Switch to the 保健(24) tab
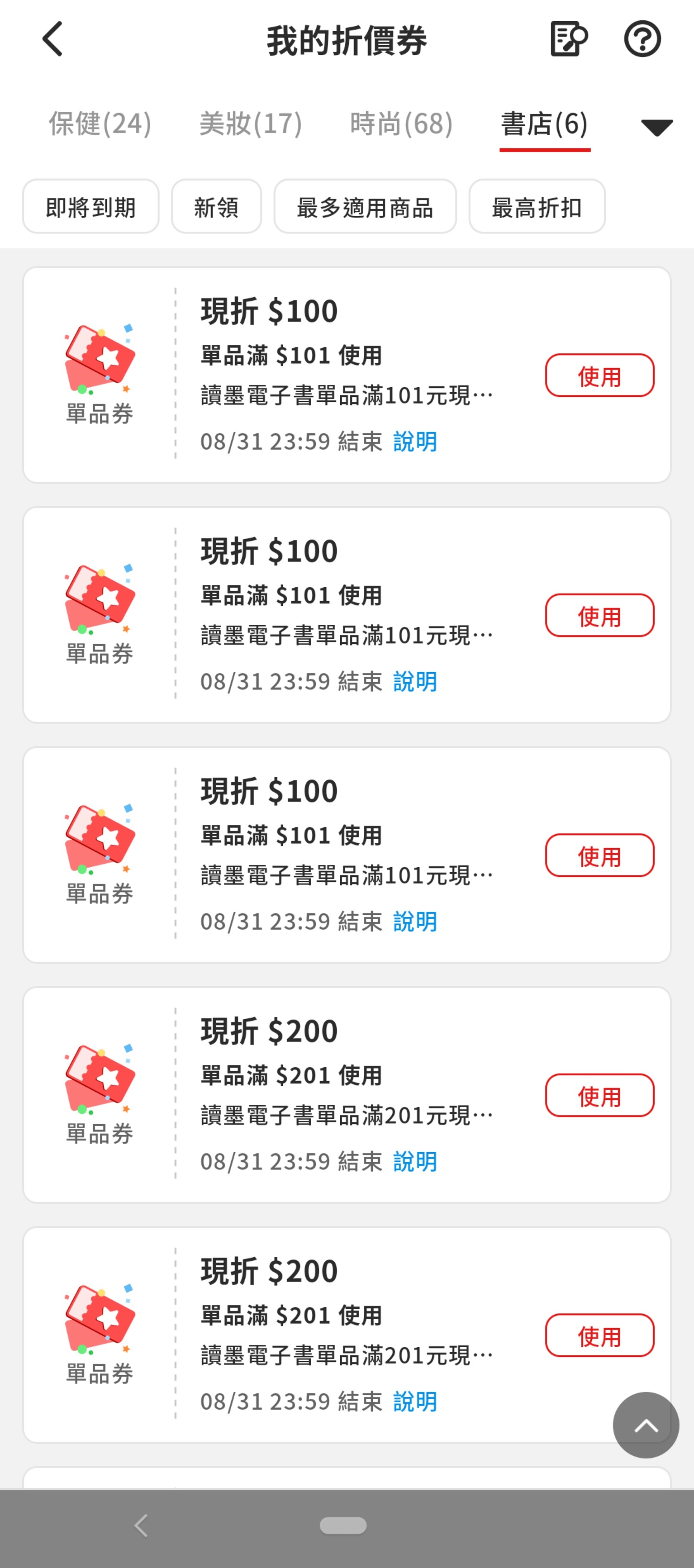The image size is (694, 1568). 100,124
